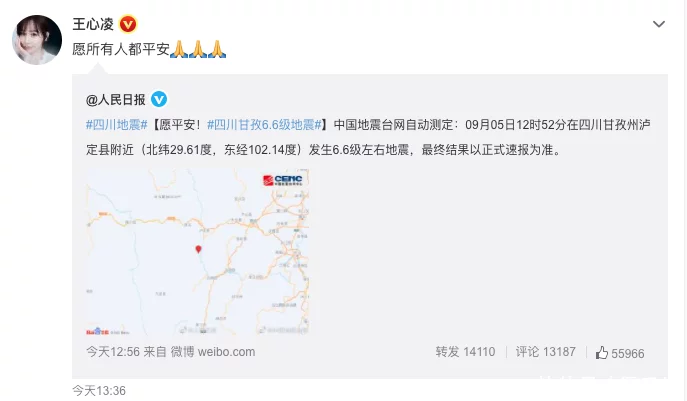Repost the 人民日报 post (转发 14110)
687x401 pixels.
(x=465, y=352)
